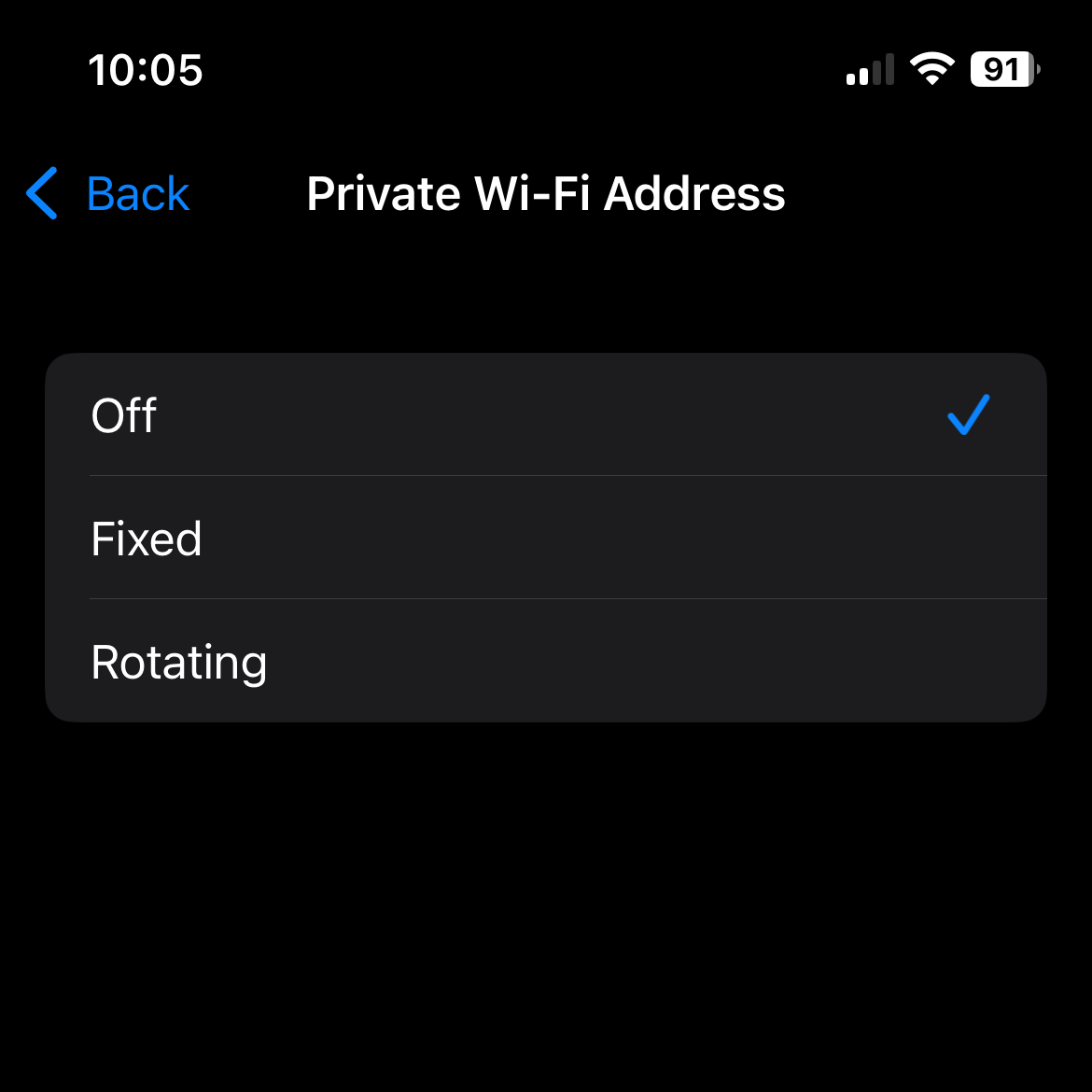The image size is (1092, 1092).
Task: Switch to the Rotating address option
Action: click(545, 662)
